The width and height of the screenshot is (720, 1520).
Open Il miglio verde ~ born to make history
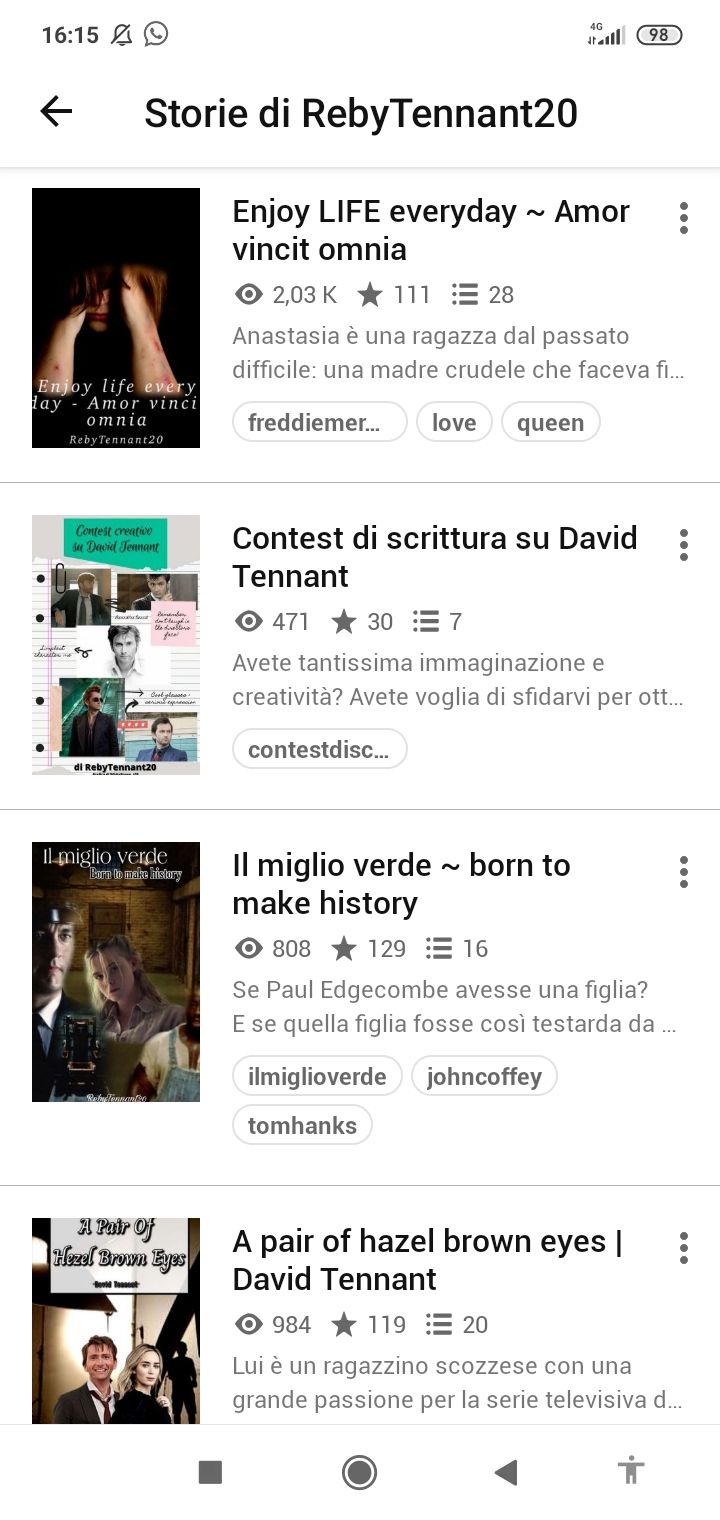tap(401, 884)
